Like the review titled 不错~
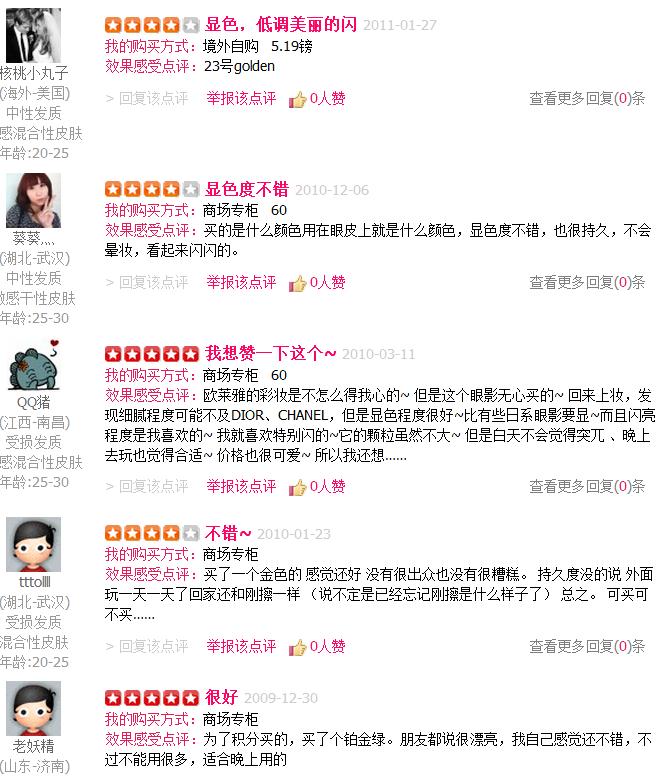This screenshot has height=777, width=662. point(317,646)
